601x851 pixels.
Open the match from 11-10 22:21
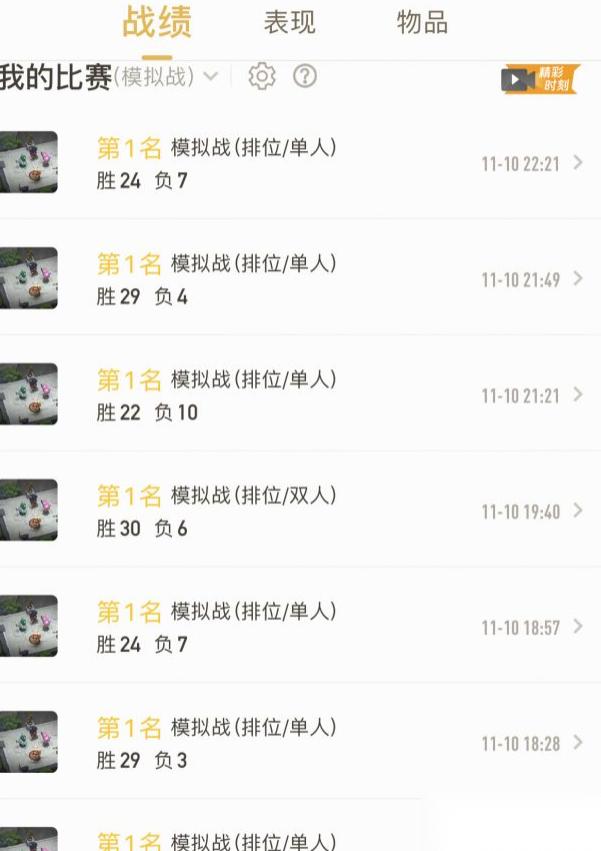(x=300, y=163)
